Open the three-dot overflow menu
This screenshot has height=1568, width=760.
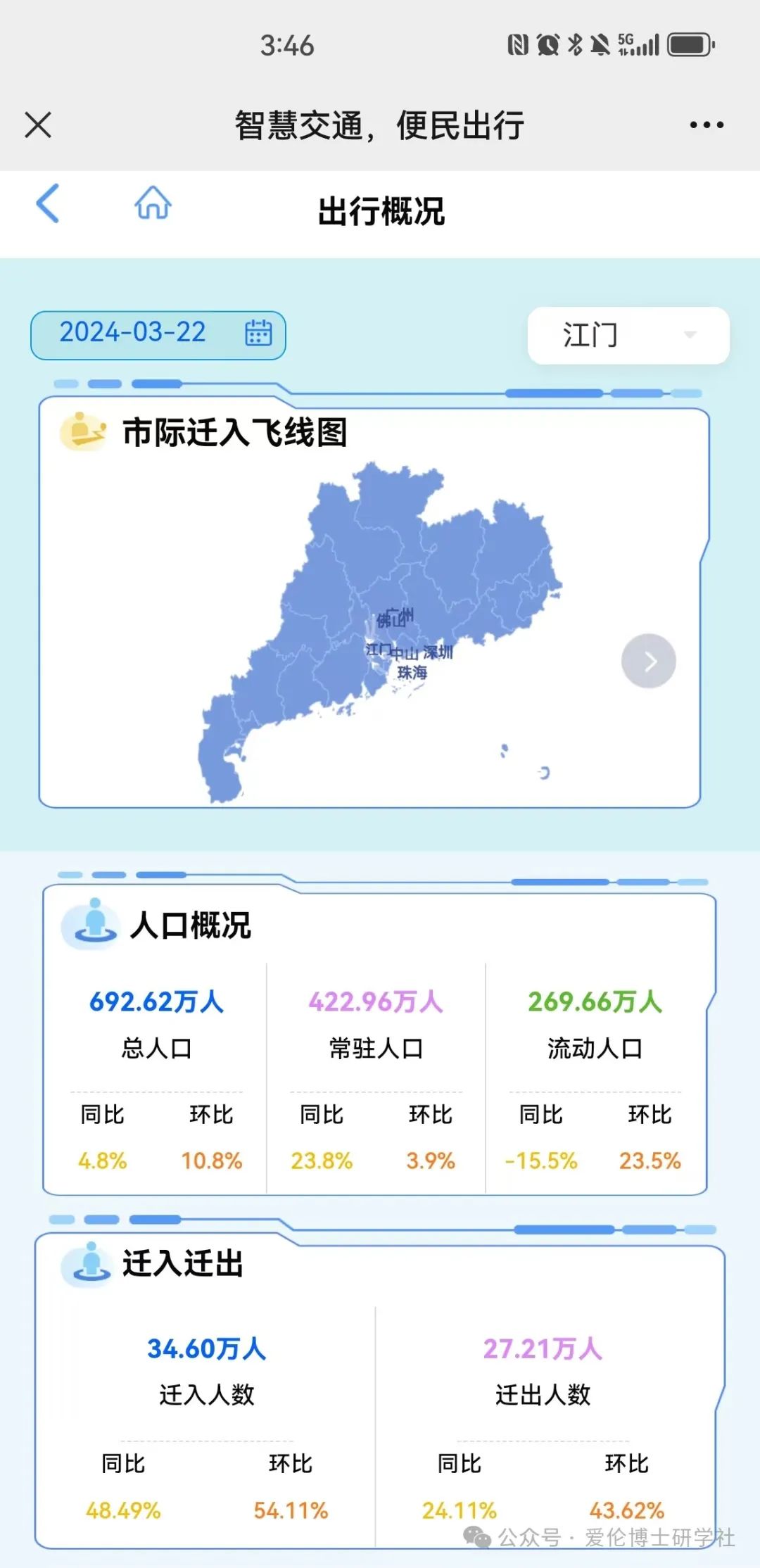(706, 125)
